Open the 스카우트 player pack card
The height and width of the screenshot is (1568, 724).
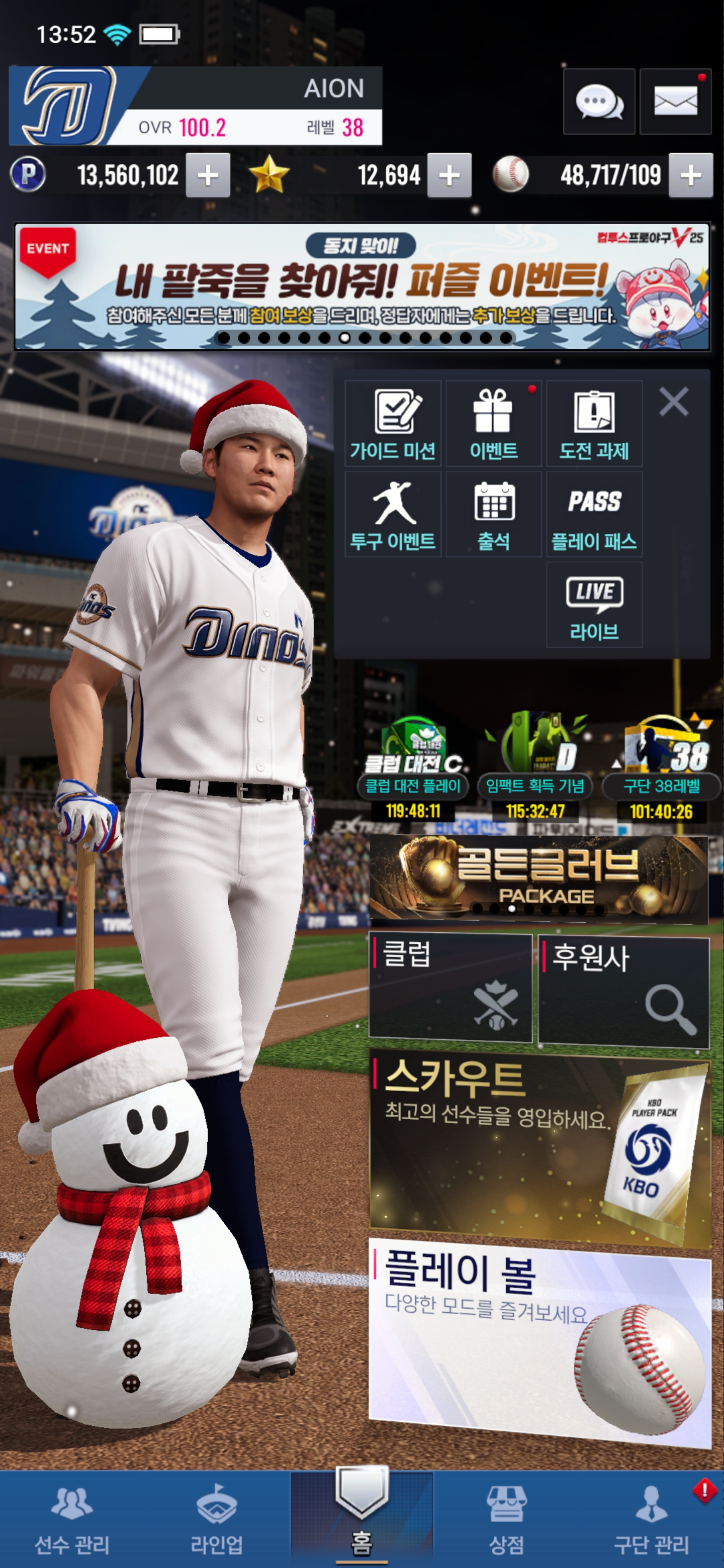point(539,1145)
